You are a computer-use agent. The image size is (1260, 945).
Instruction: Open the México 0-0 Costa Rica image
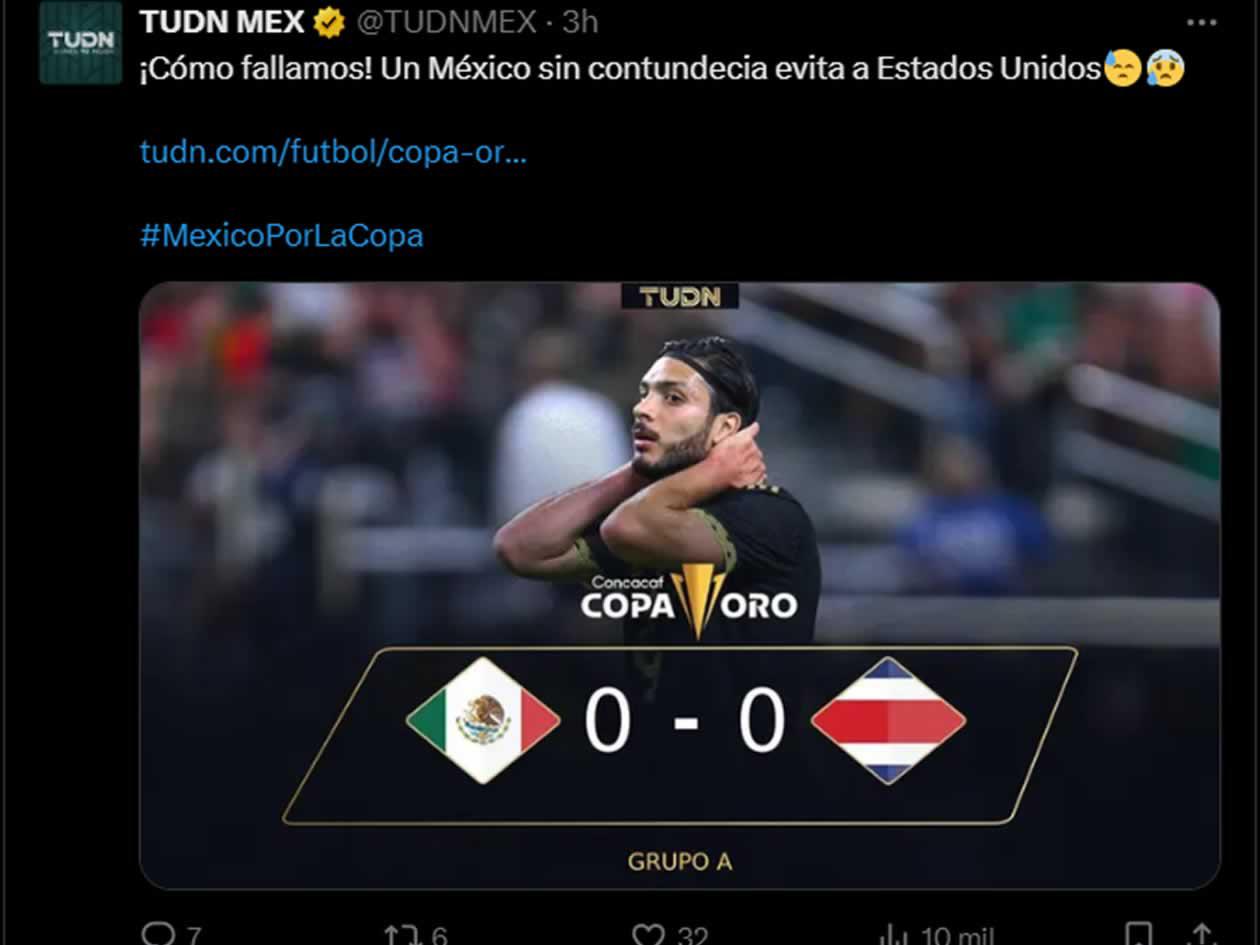coord(679,585)
